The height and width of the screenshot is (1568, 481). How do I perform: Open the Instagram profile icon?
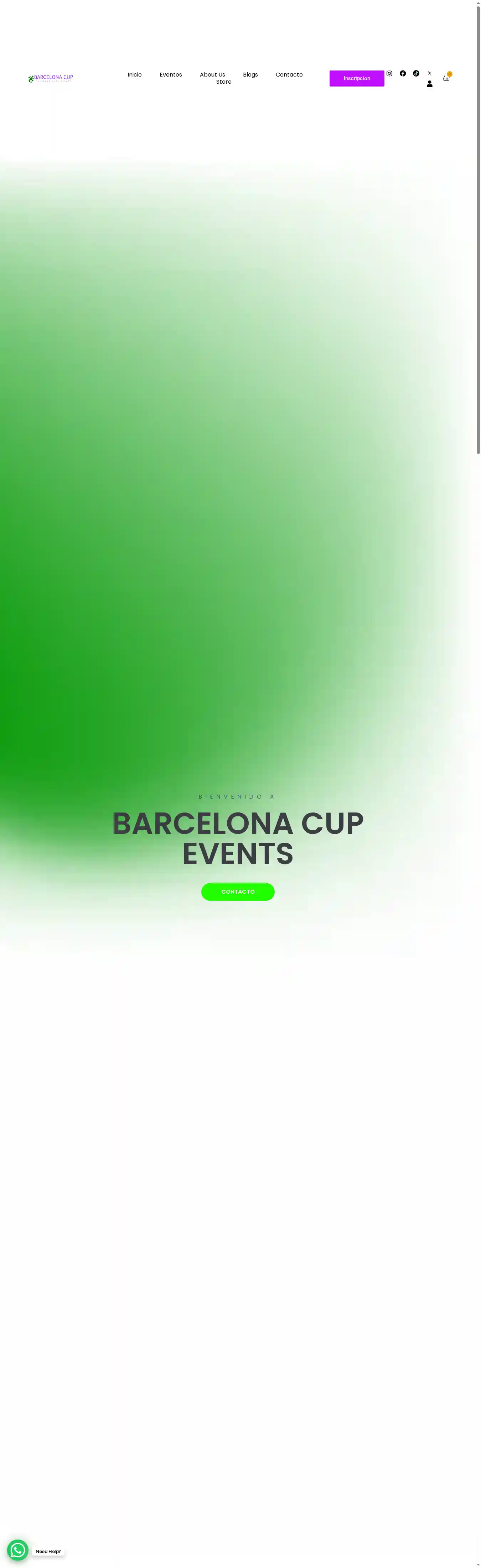389,74
